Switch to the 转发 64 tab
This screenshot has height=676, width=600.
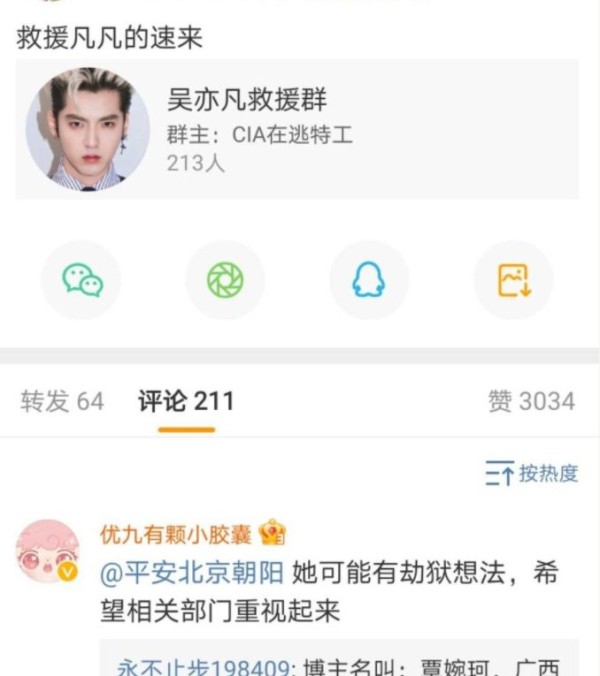coord(62,401)
